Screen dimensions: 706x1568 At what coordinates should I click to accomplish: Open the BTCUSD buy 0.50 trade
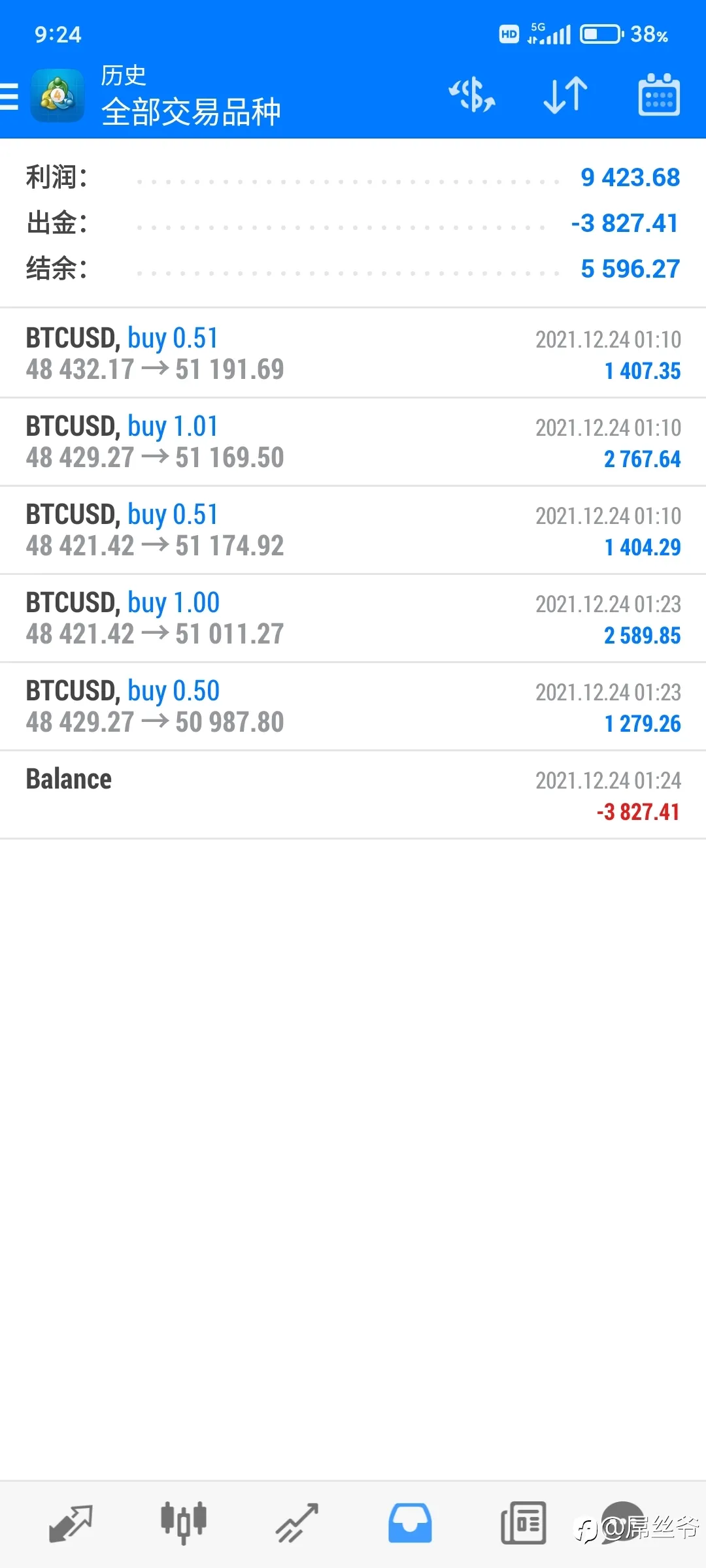point(353,706)
